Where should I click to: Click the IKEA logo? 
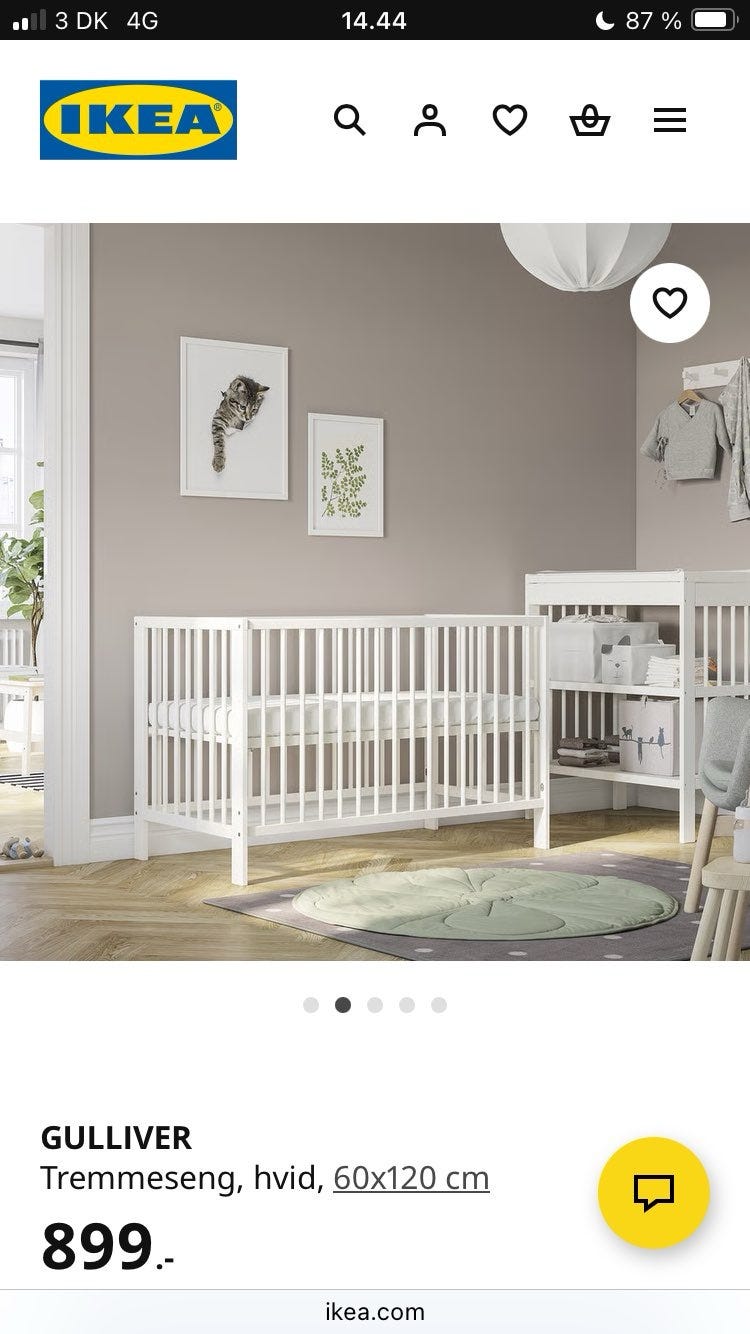coord(138,119)
